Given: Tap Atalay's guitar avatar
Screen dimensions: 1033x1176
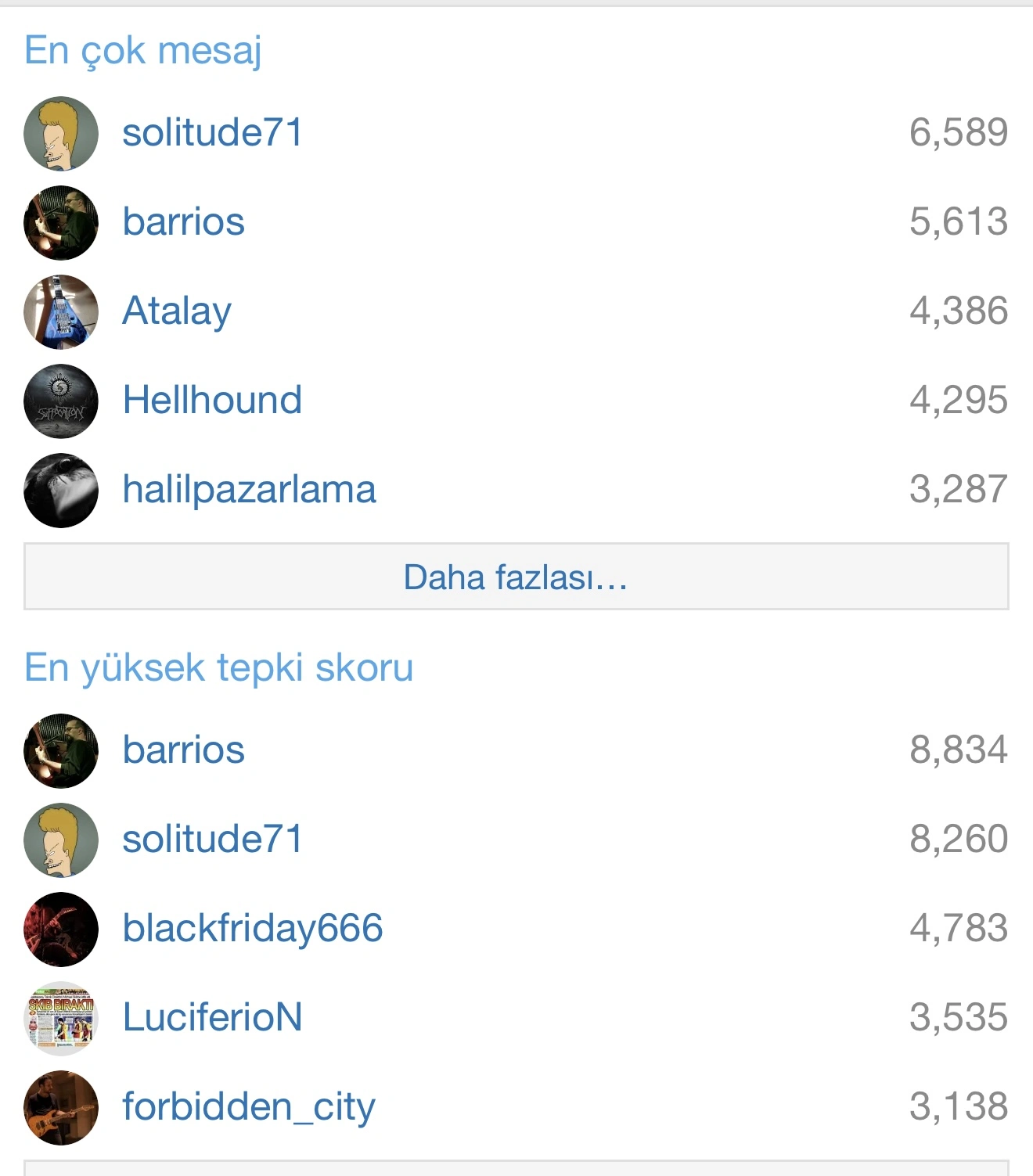Looking at the screenshot, I should (x=61, y=311).
